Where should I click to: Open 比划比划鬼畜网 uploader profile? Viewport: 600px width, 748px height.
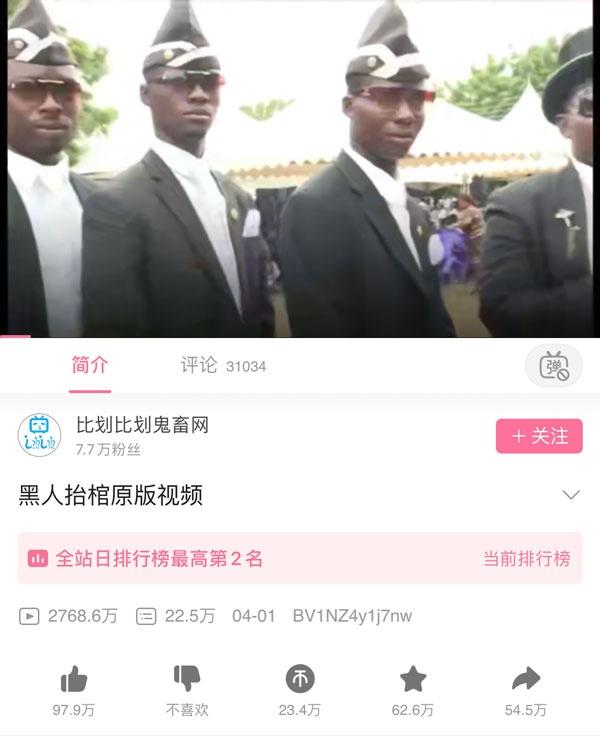click(143, 426)
